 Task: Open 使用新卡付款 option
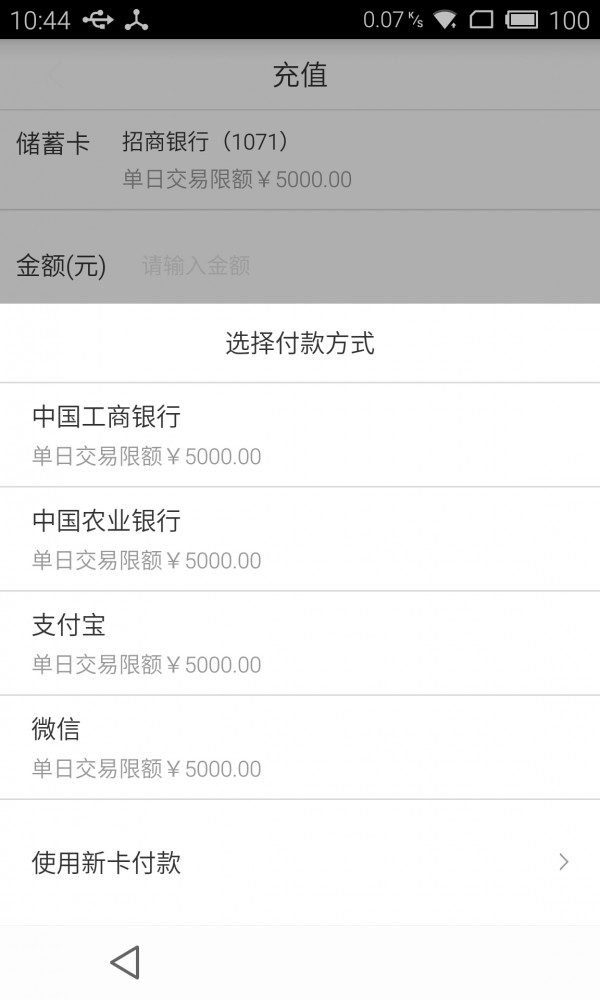pyautogui.click(x=300, y=862)
